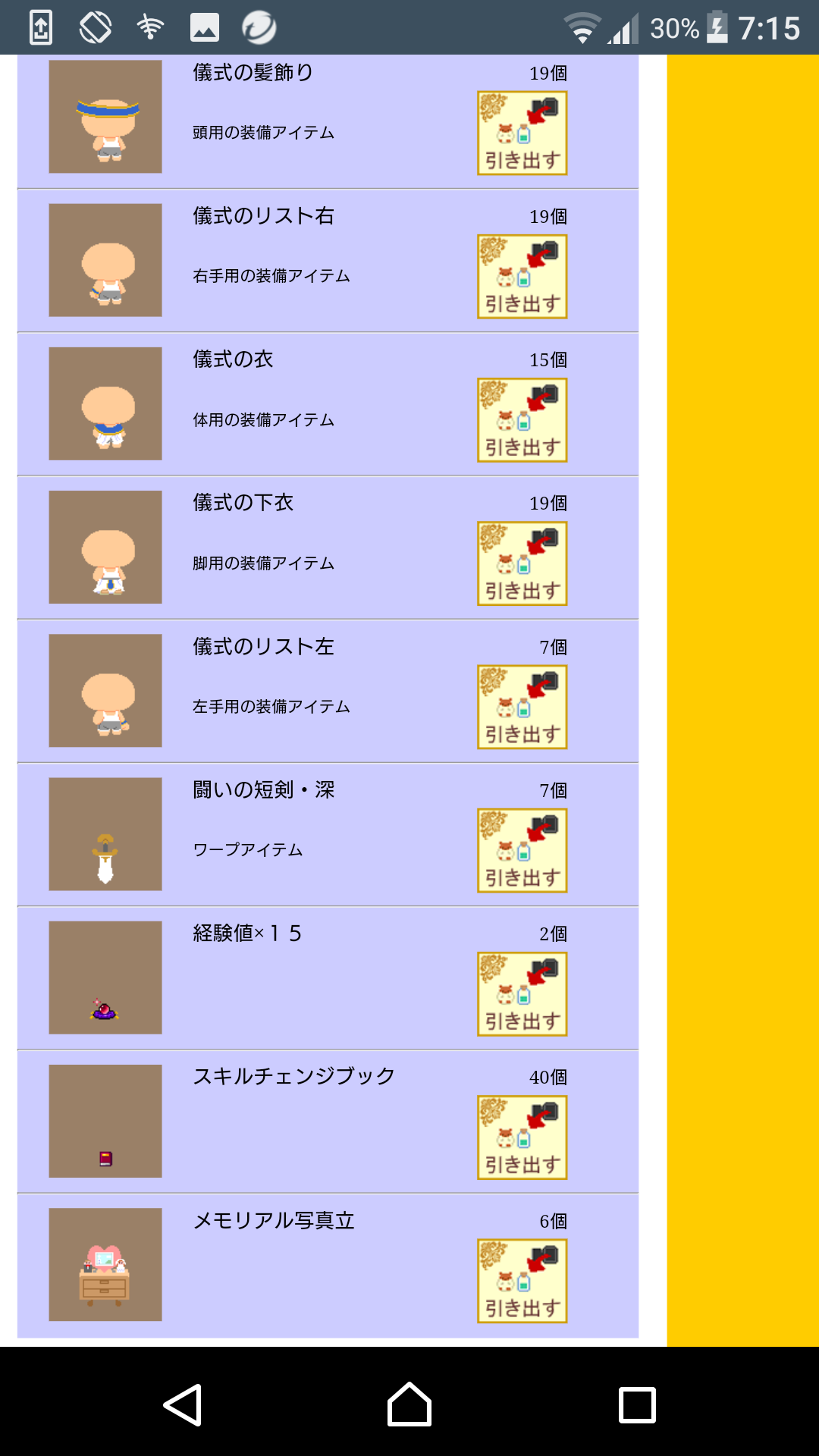Withdraw メモリアル写真立 from storage

click(x=522, y=1281)
